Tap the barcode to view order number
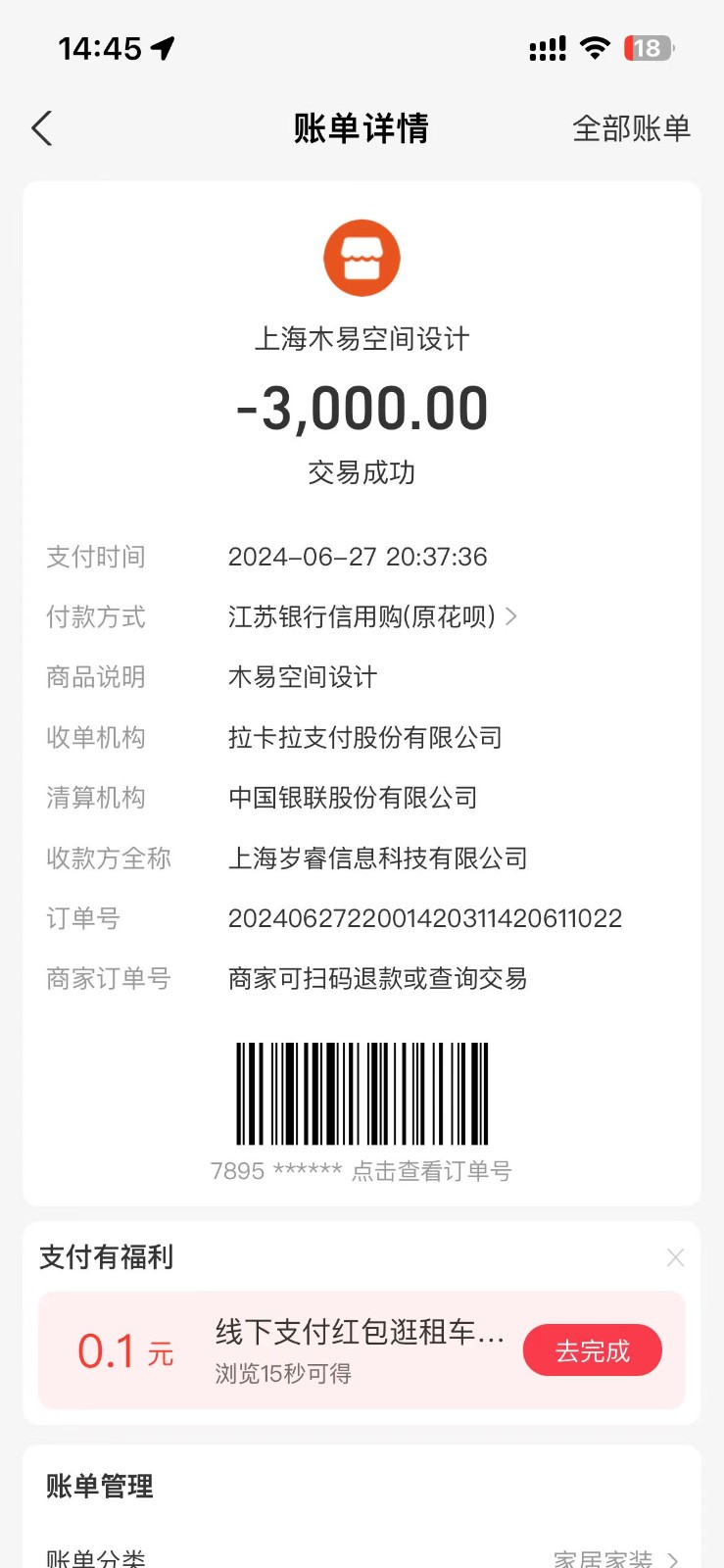 point(362,1094)
